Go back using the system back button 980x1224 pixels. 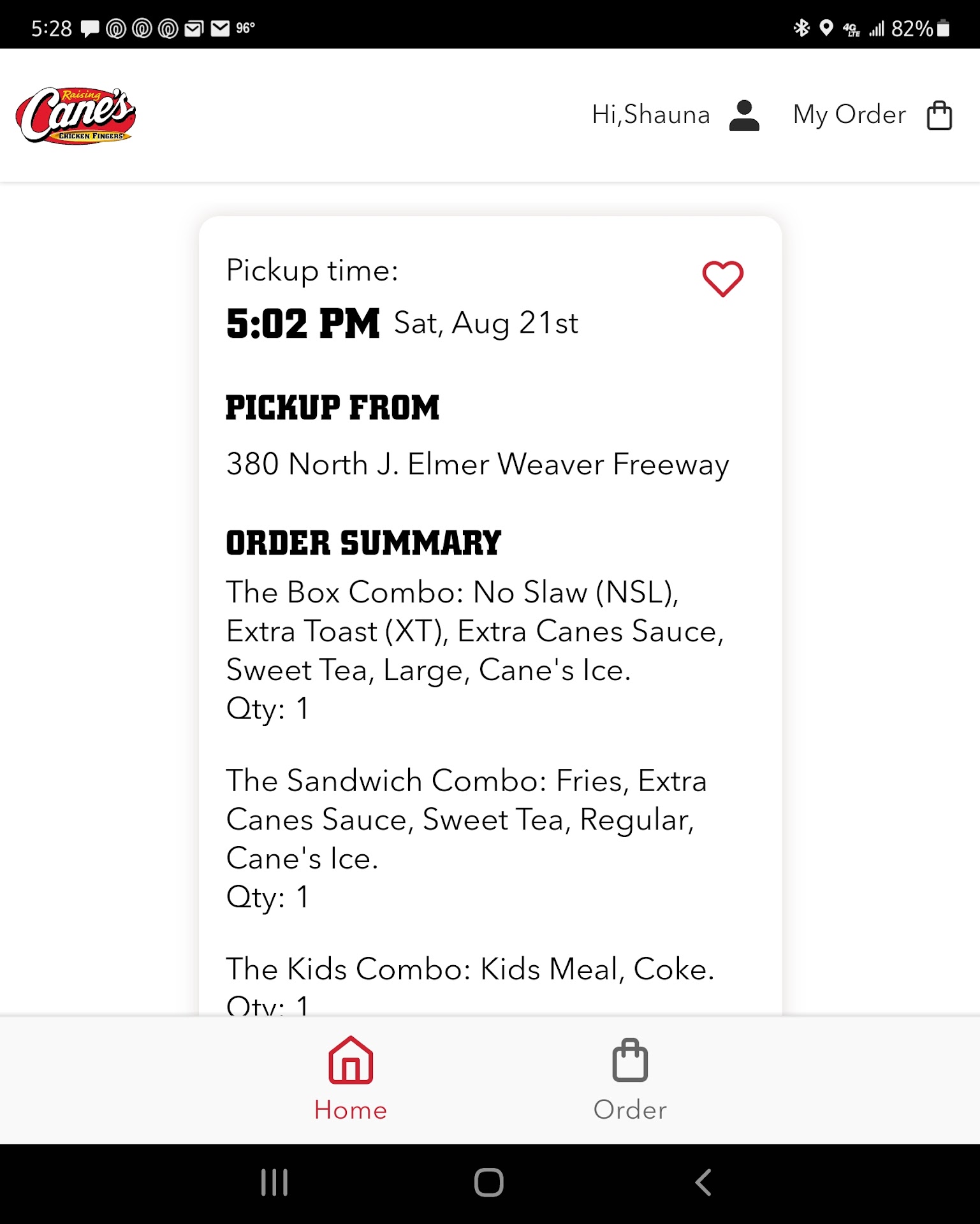click(x=703, y=1183)
